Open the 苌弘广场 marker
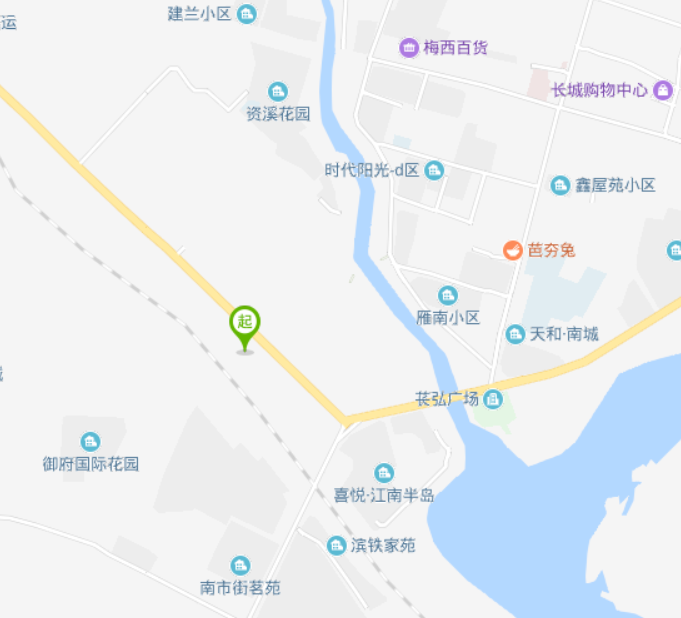This screenshot has width=681, height=618. (492, 399)
